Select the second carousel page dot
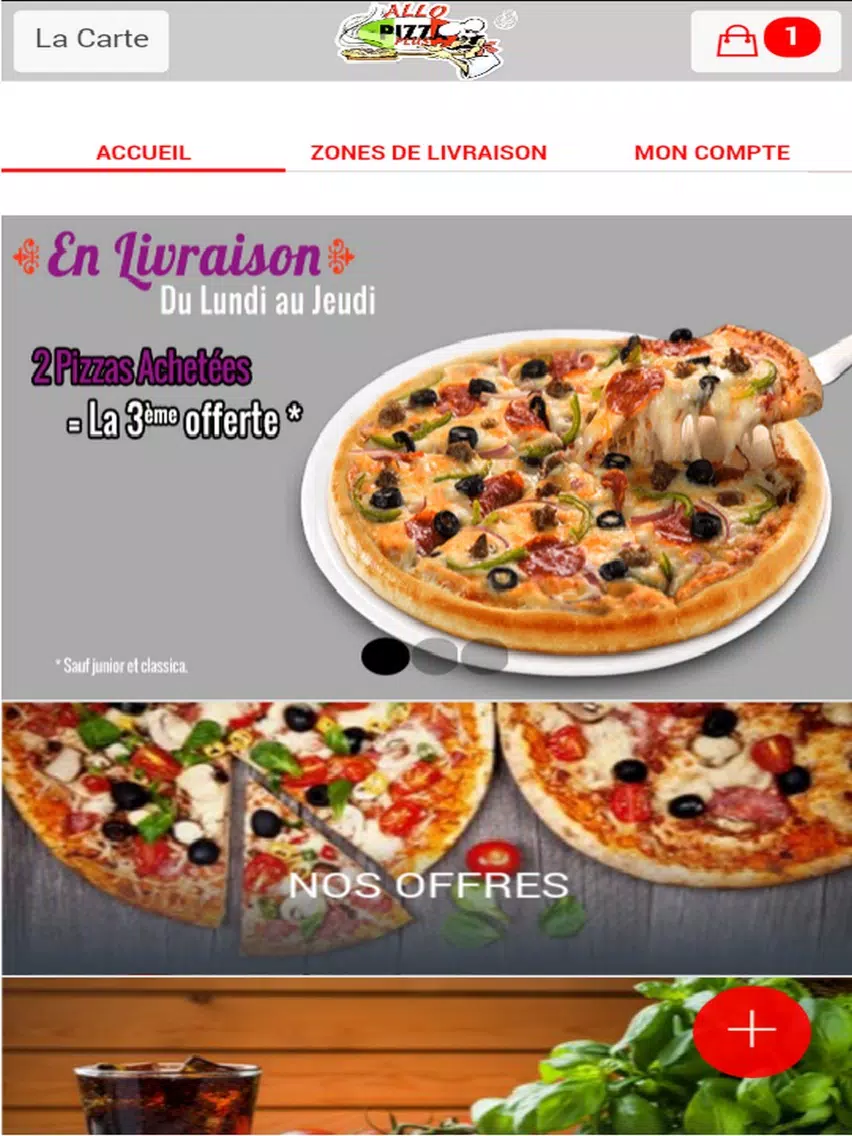852x1136 pixels. click(x=435, y=656)
